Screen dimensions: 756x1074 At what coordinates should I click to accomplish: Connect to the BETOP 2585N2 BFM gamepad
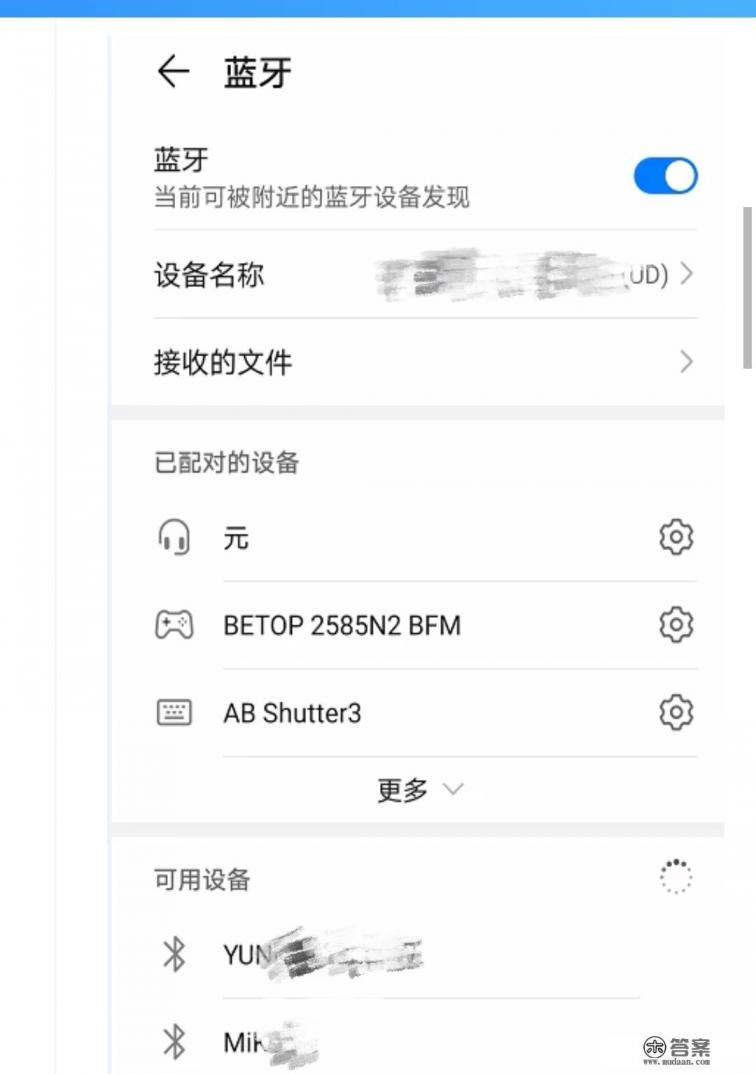339,625
